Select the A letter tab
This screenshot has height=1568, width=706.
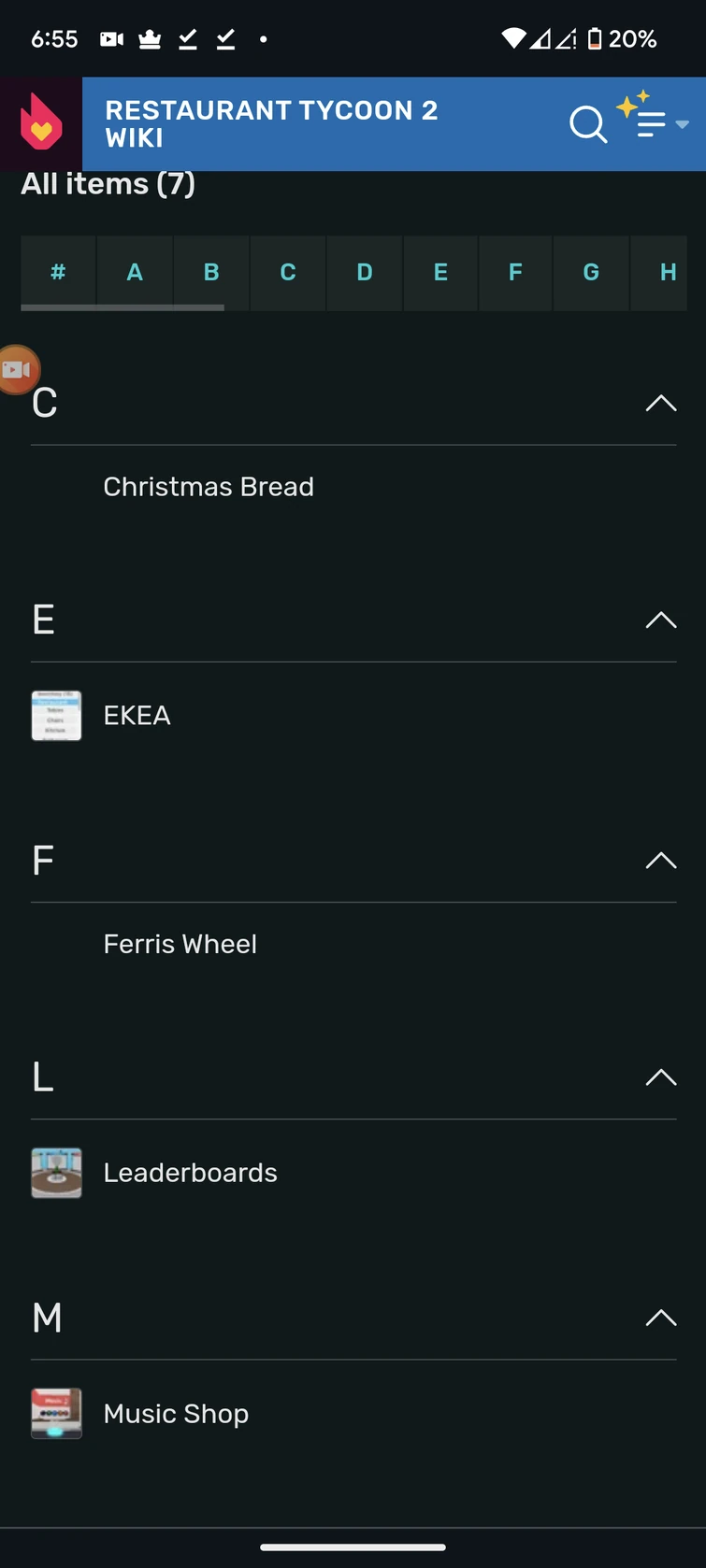pos(135,272)
